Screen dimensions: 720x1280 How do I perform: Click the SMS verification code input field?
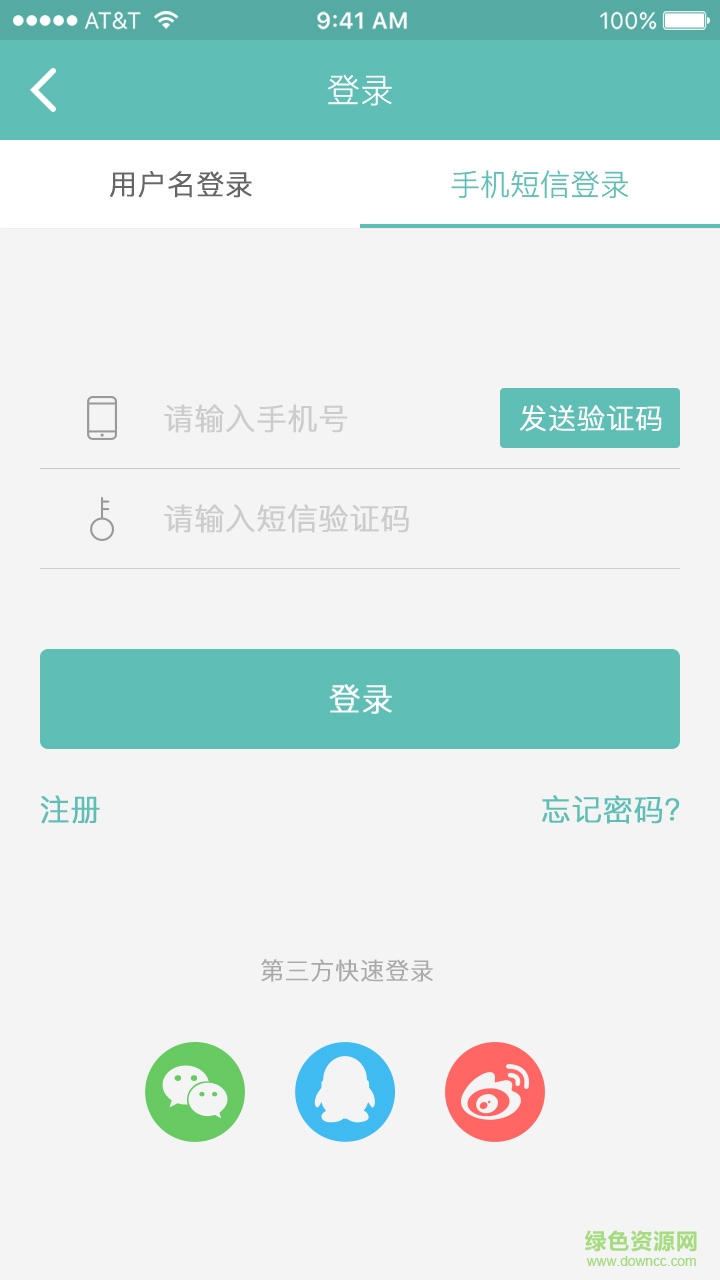pos(300,520)
